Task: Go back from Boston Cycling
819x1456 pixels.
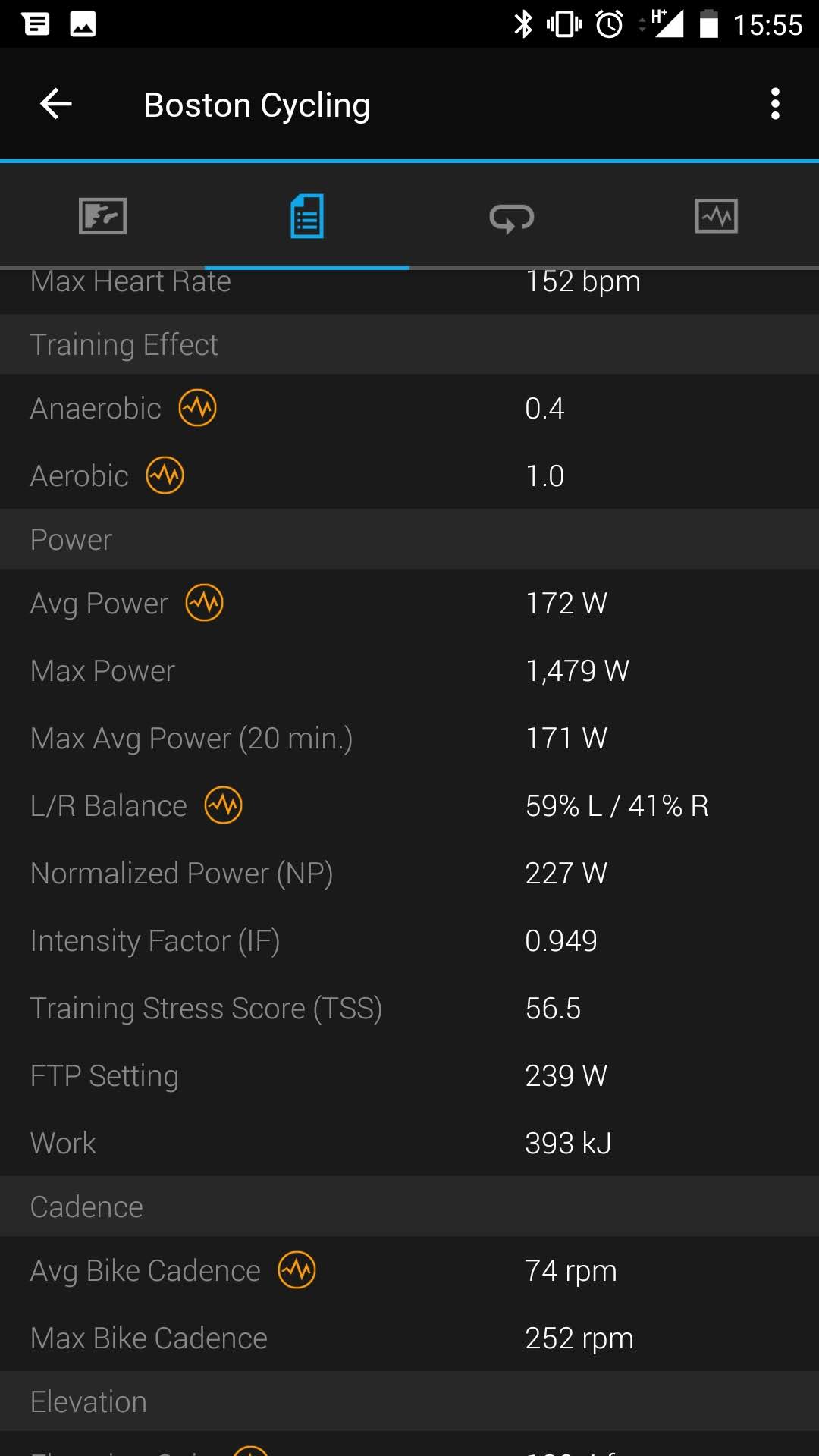Action: coord(56,104)
